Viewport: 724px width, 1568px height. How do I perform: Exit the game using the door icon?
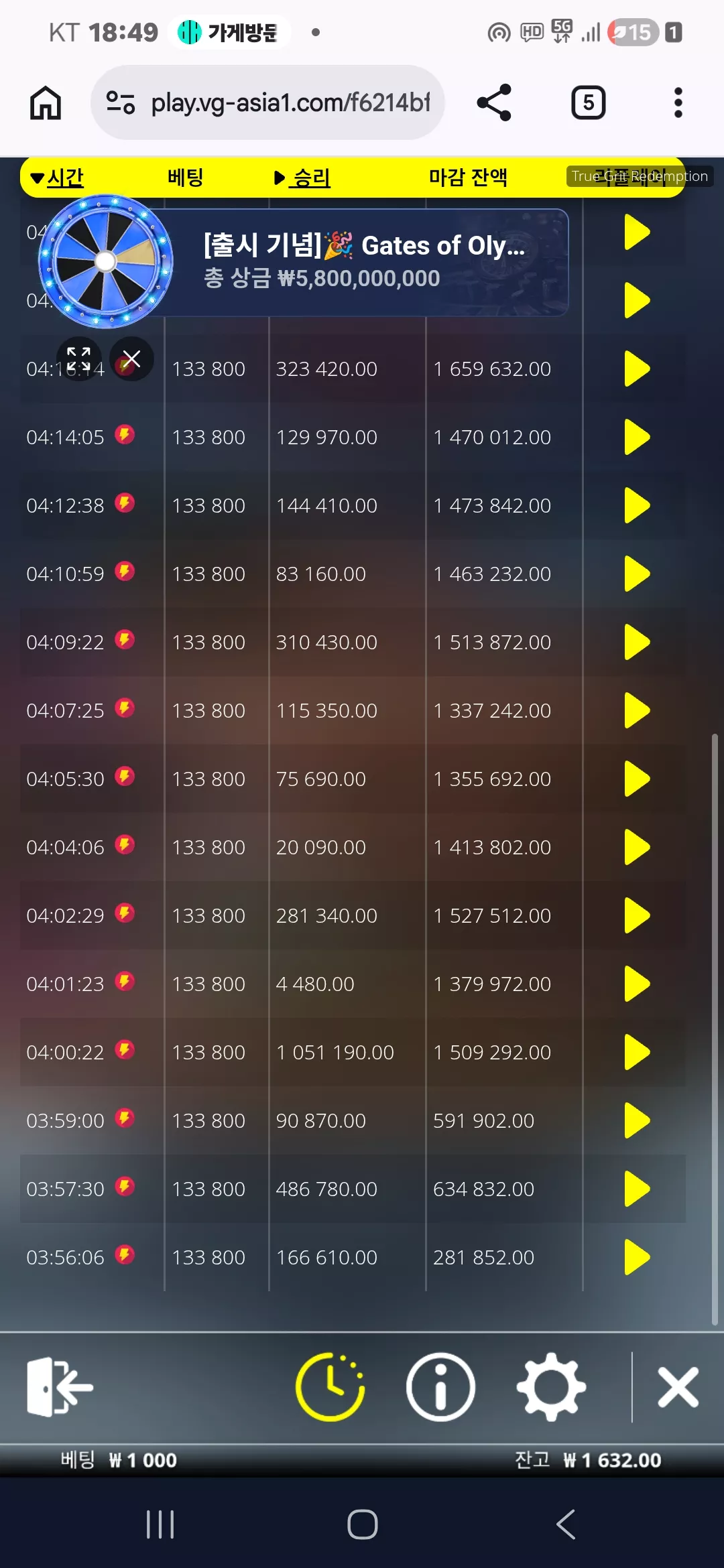(59, 1387)
